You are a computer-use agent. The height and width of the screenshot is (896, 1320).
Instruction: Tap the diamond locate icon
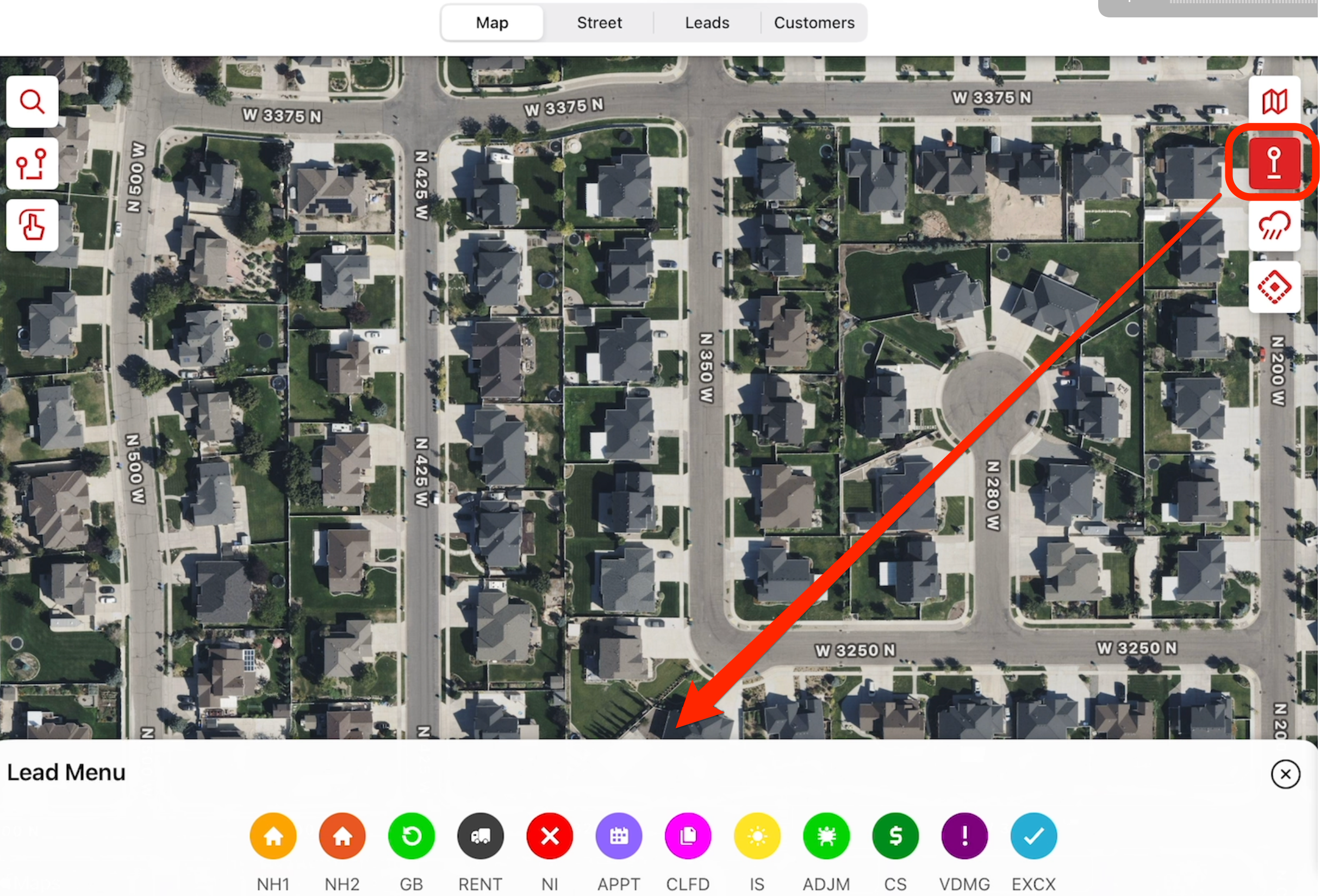[x=1274, y=287]
